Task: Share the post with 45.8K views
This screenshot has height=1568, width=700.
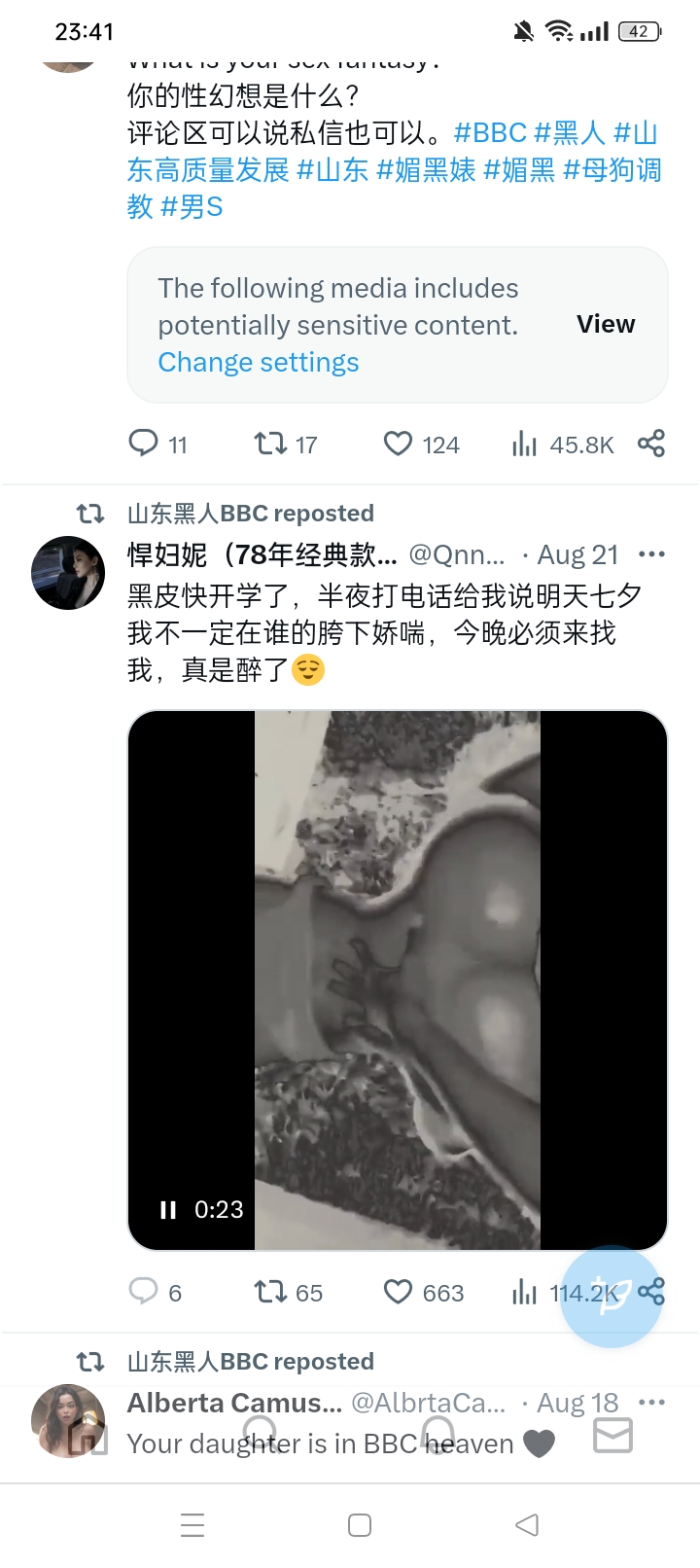Action: [650, 444]
